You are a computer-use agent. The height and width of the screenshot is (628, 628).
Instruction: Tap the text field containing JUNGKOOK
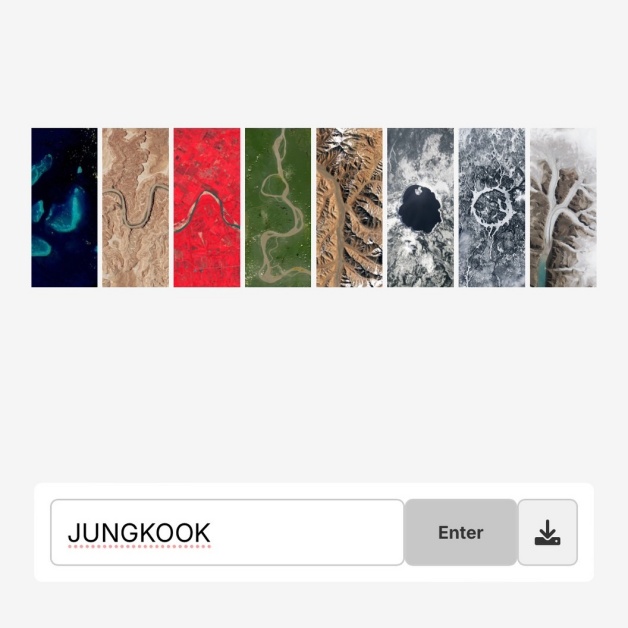point(227,533)
